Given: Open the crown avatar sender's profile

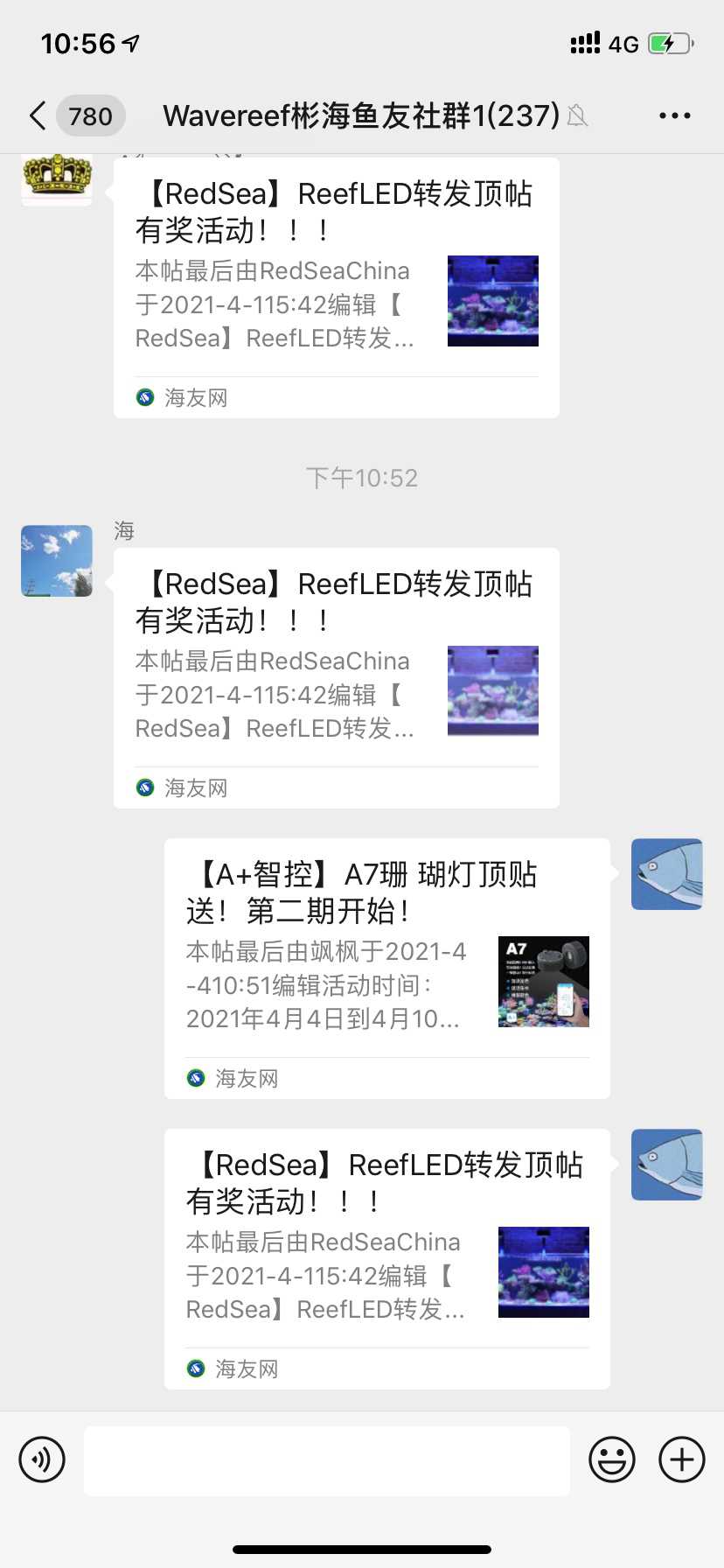Looking at the screenshot, I should tap(57, 178).
